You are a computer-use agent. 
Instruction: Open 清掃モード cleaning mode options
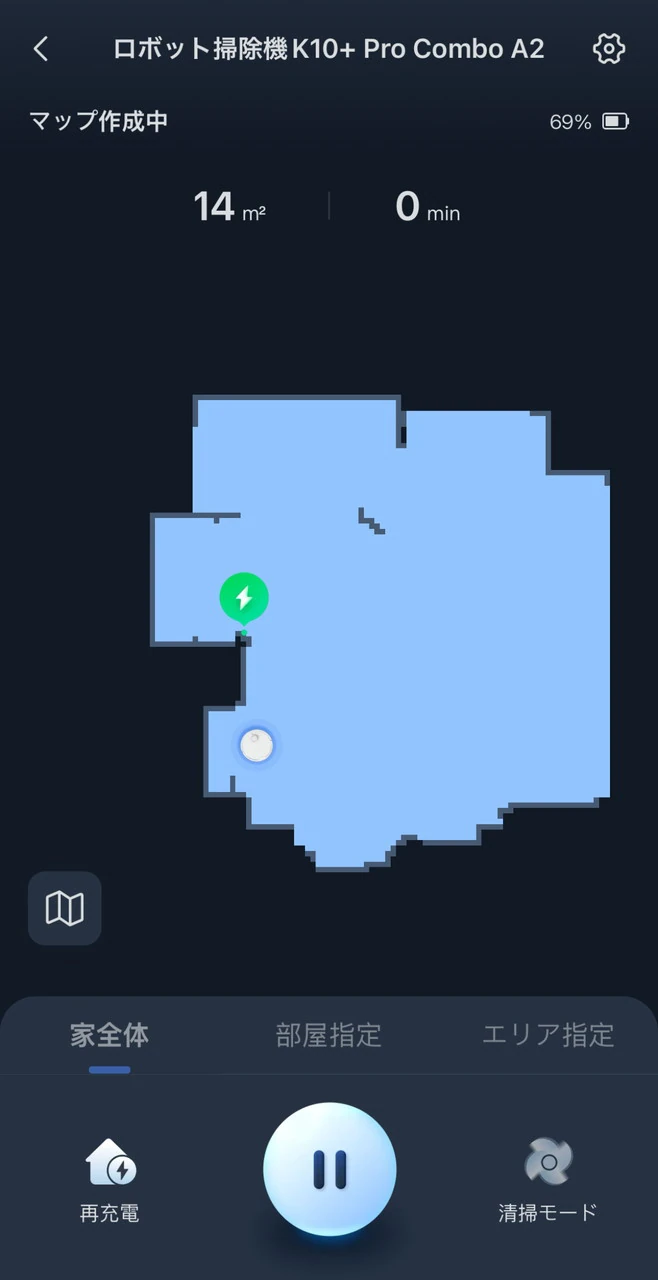click(x=548, y=1180)
